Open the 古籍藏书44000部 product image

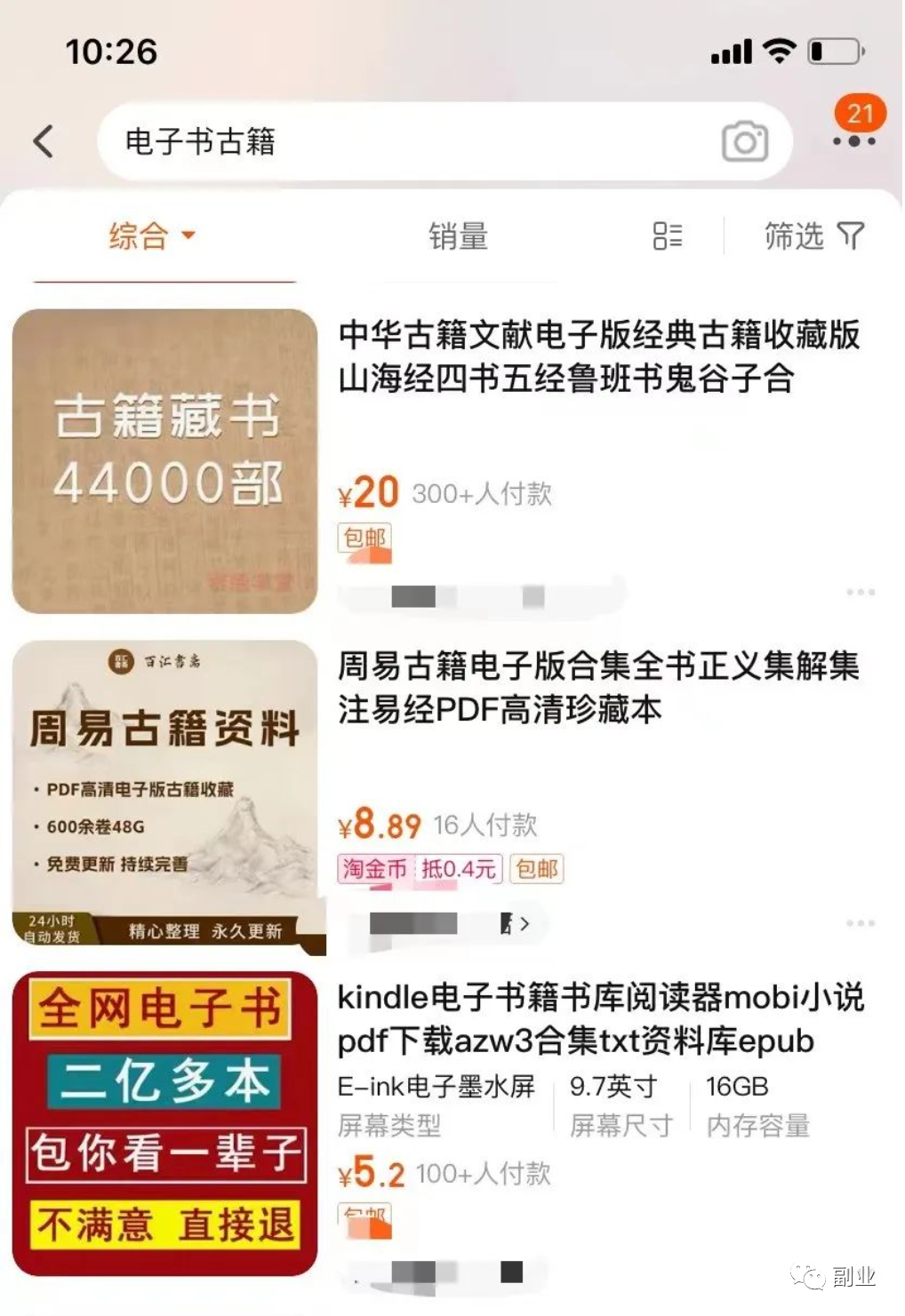(x=165, y=461)
